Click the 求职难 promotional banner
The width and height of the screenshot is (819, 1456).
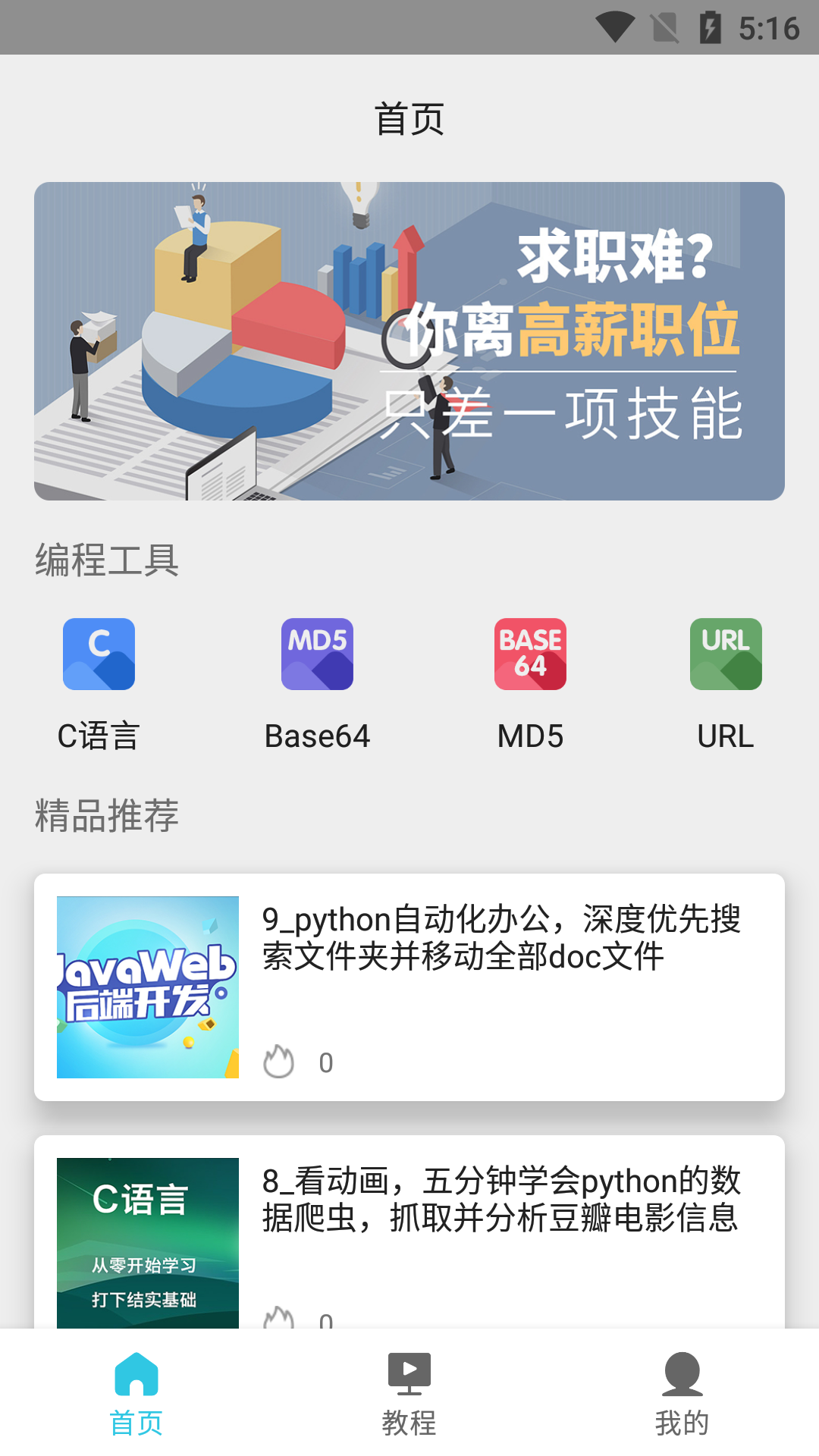[x=409, y=340]
